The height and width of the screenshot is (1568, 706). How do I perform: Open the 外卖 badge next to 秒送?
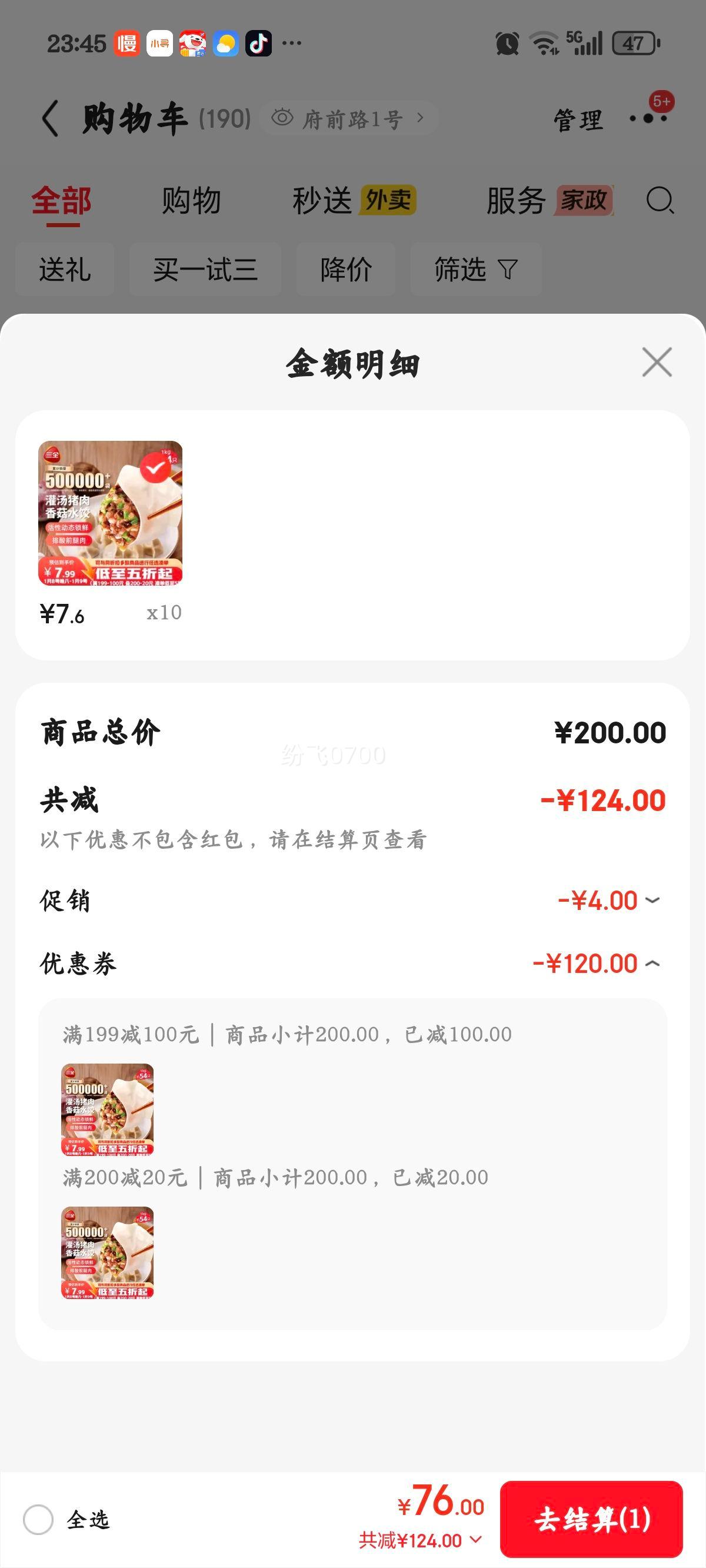pyautogui.click(x=388, y=199)
